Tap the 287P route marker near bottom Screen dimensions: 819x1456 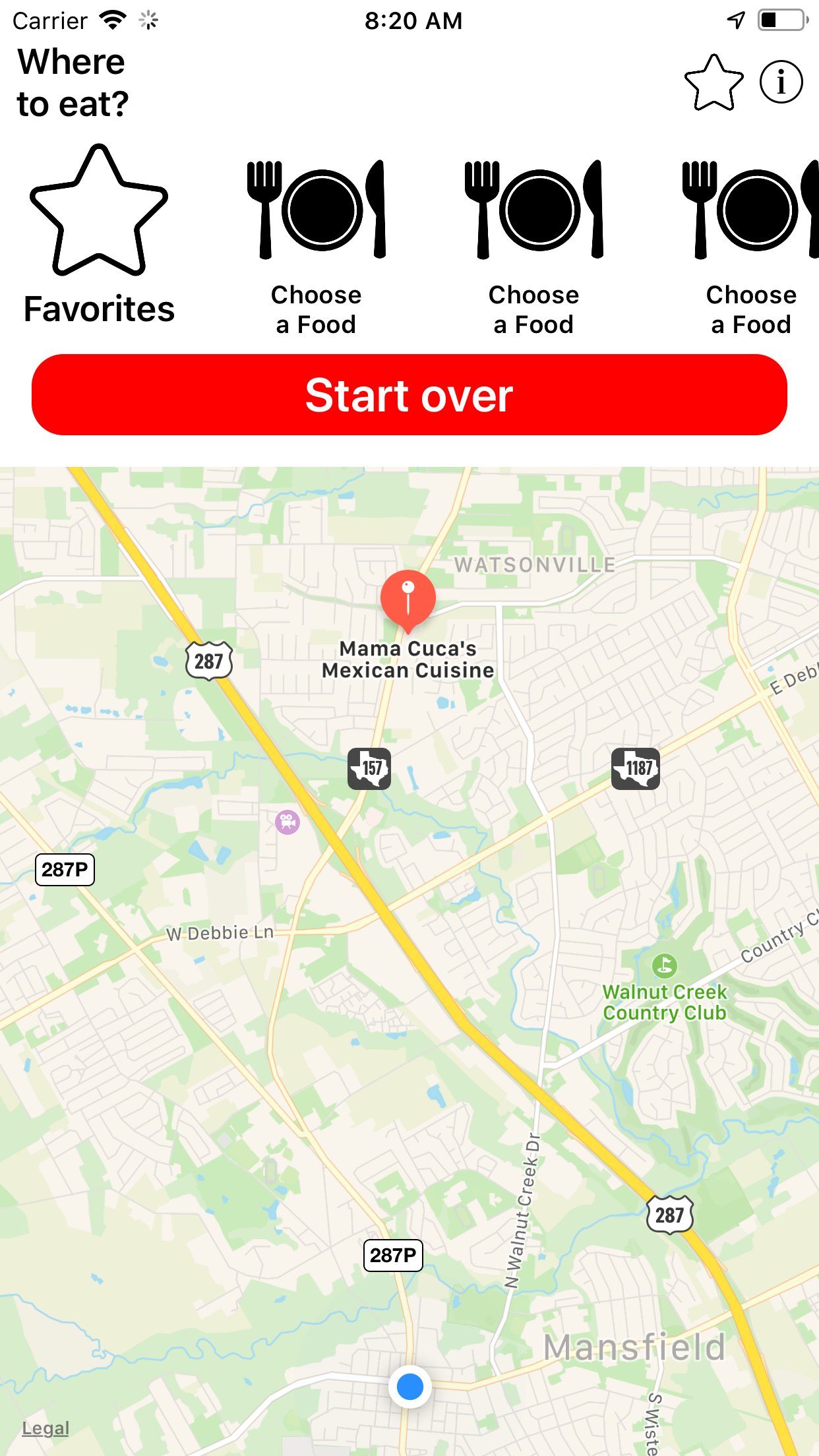(394, 1254)
